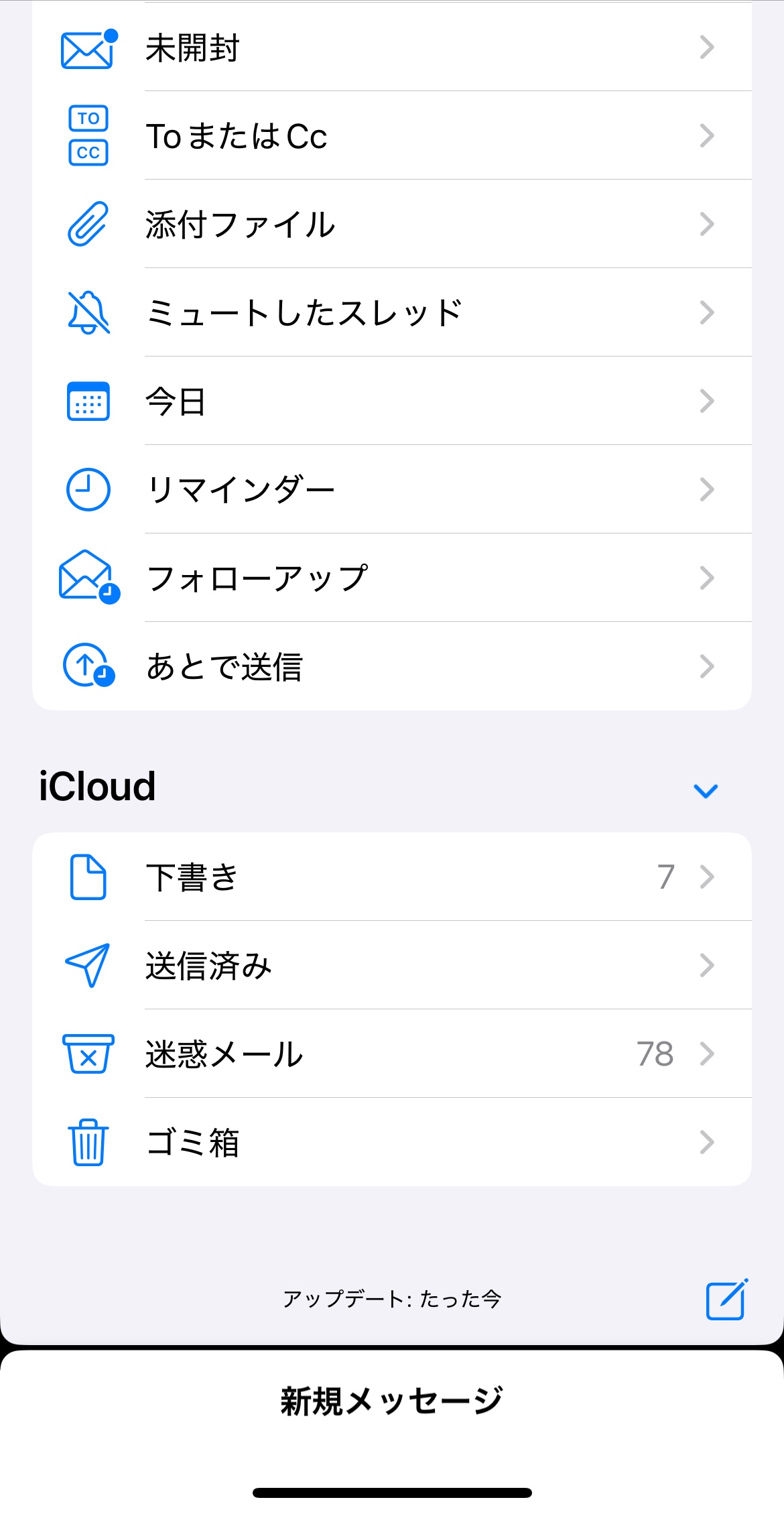The height and width of the screenshot is (1514, 784).
Task: Reopen the minimized 新規メッセージ draft
Action: (x=392, y=1401)
